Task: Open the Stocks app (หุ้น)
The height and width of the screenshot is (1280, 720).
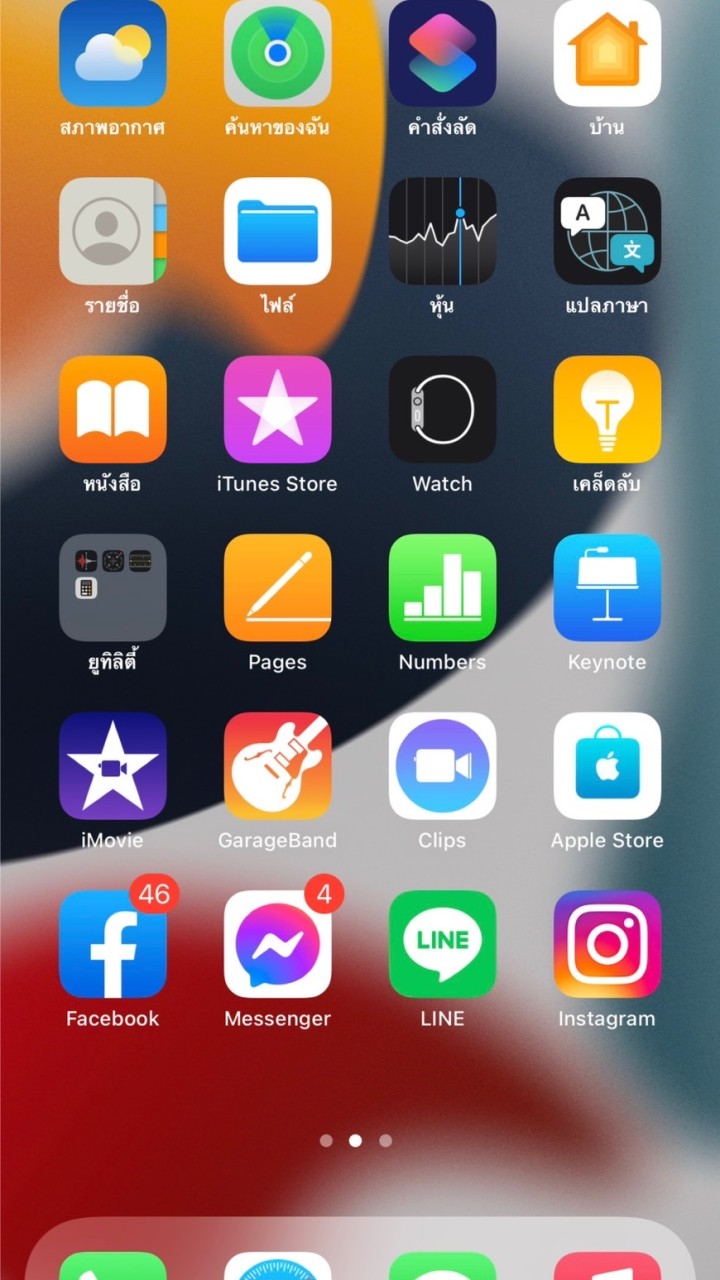Action: (x=442, y=231)
